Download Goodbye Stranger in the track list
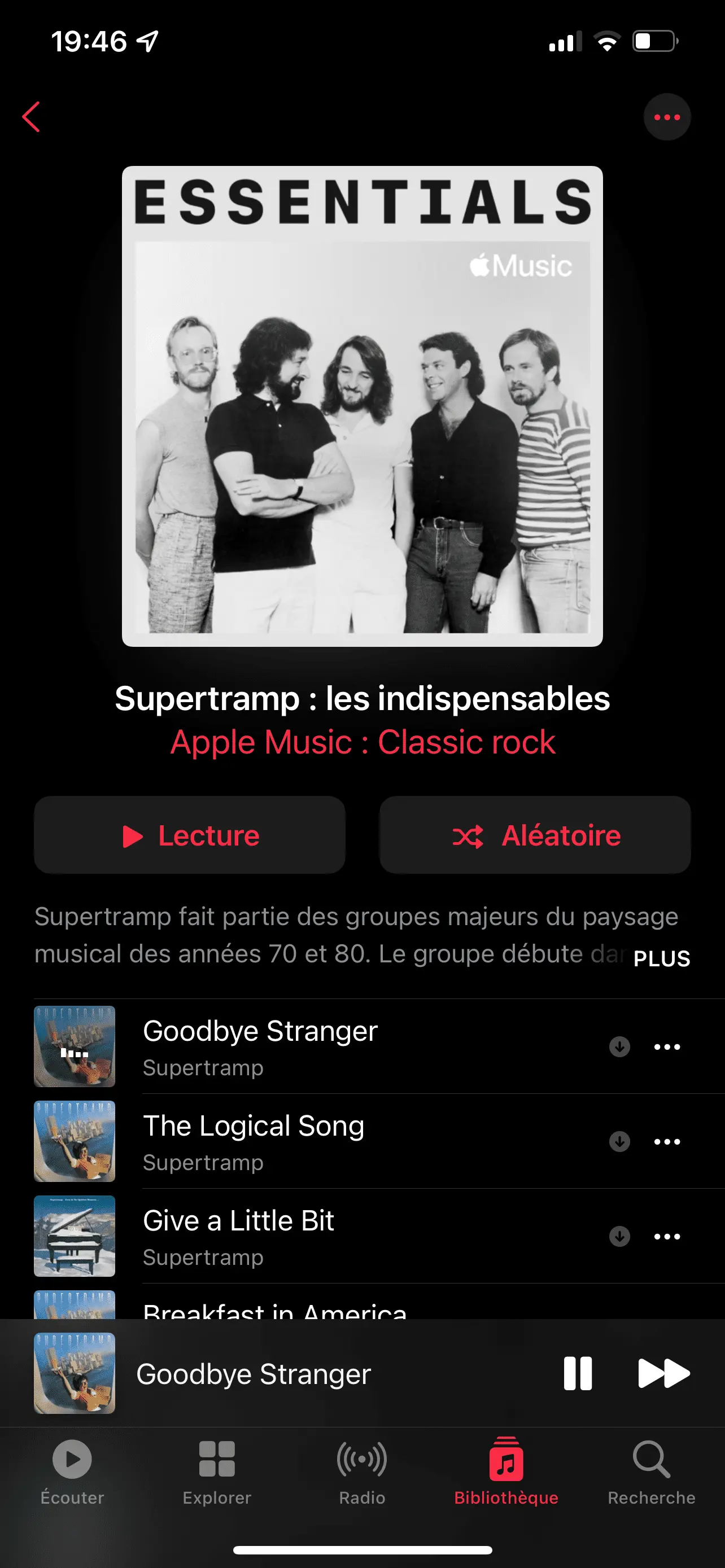Viewport: 725px width, 1568px height. 619,1047
